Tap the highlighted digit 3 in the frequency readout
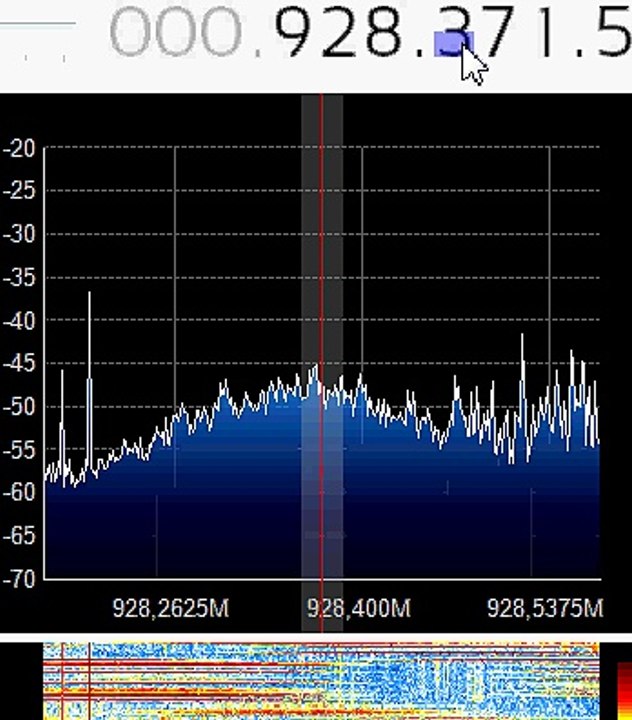Screen dimensions: 632x720 tap(453, 32)
